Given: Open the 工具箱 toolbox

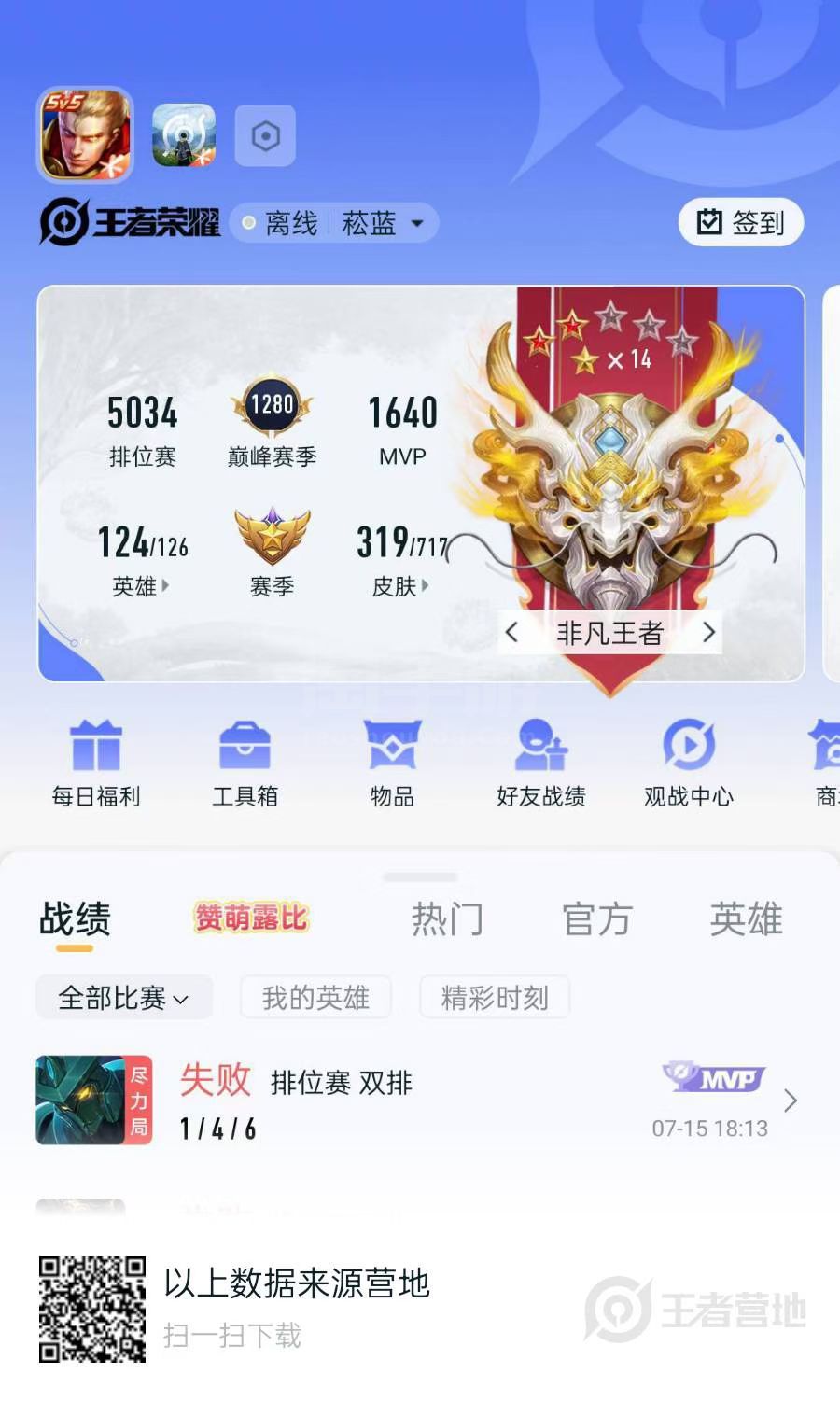Looking at the screenshot, I should coord(245,764).
